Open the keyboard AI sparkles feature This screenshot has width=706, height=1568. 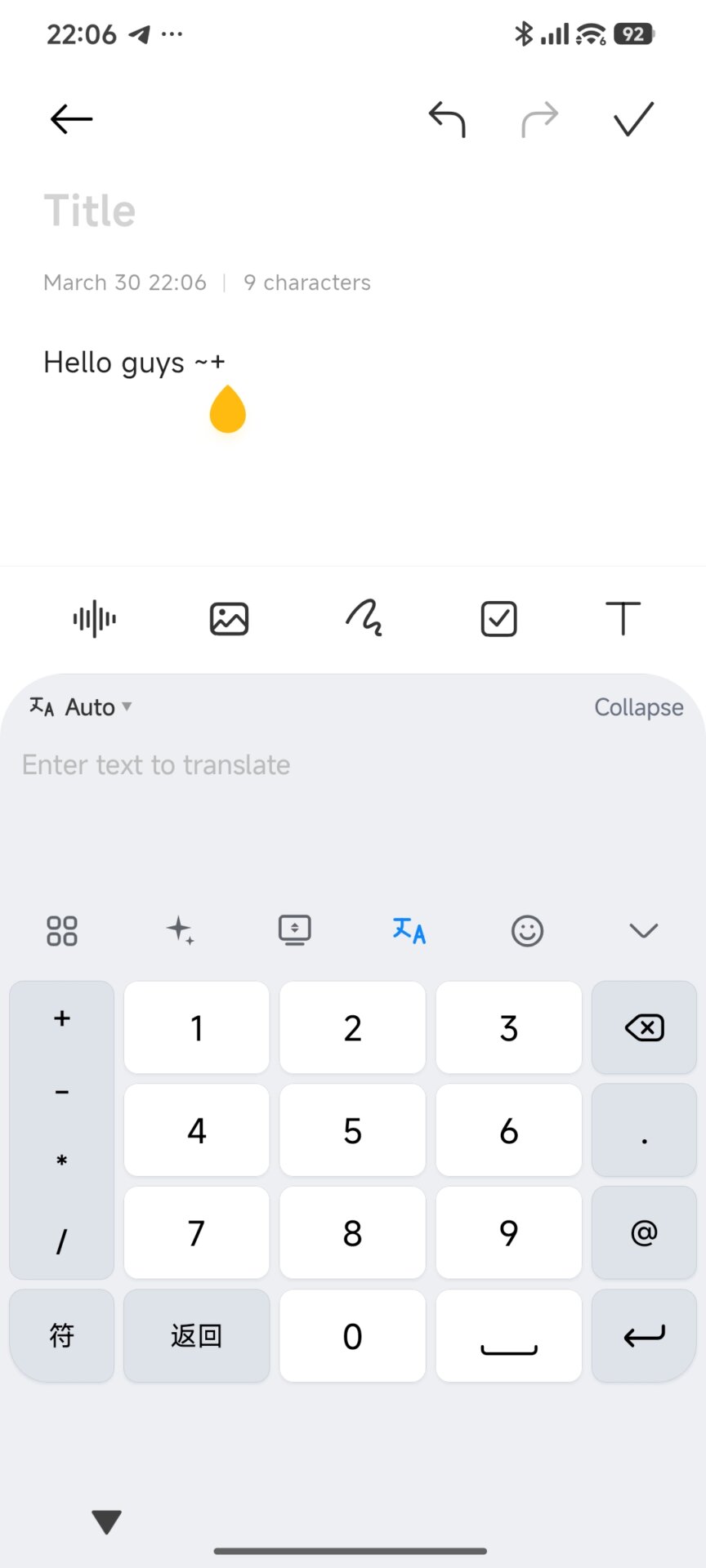point(181,930)
